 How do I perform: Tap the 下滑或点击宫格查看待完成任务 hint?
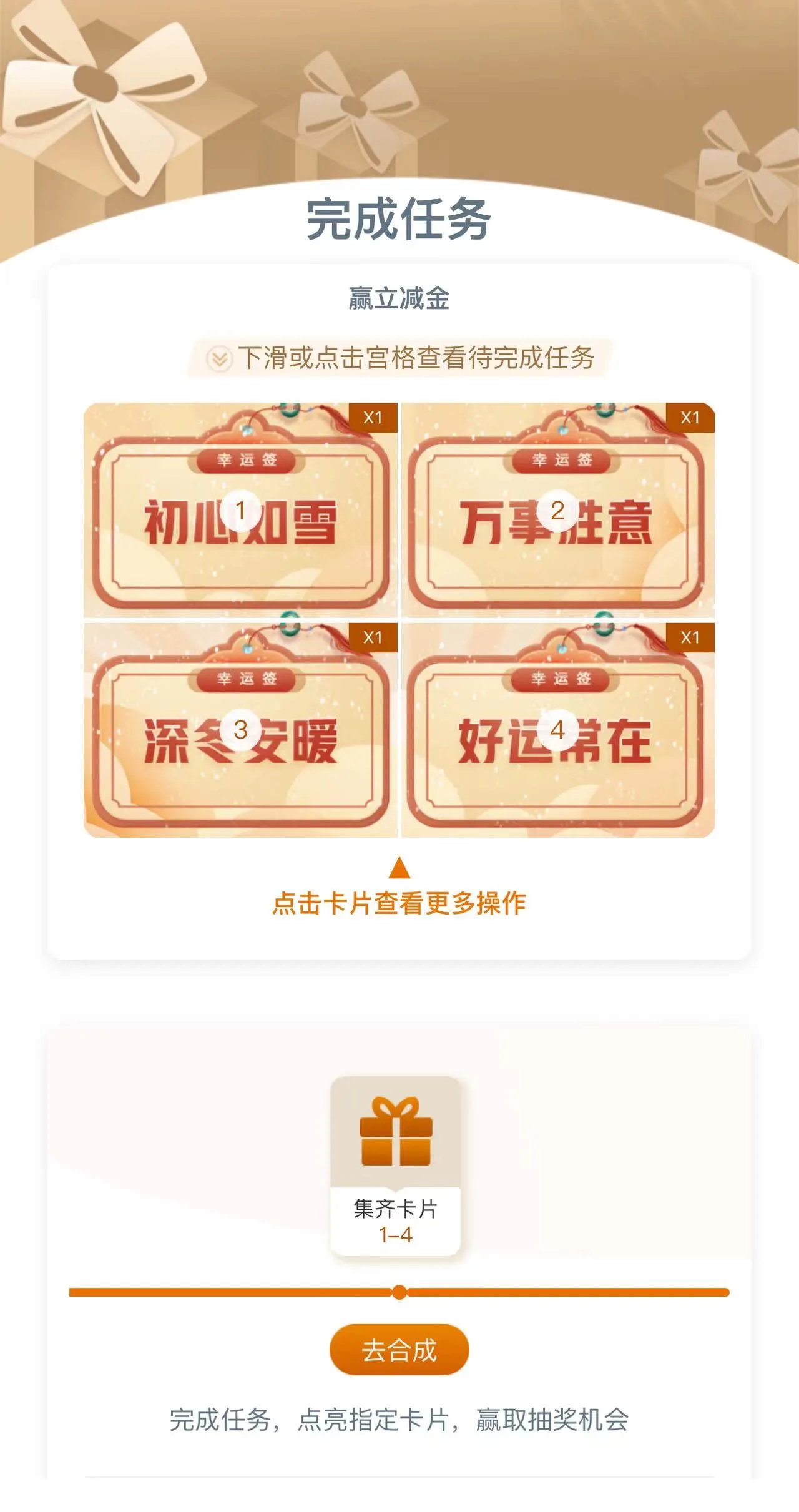tap(399, 358)
